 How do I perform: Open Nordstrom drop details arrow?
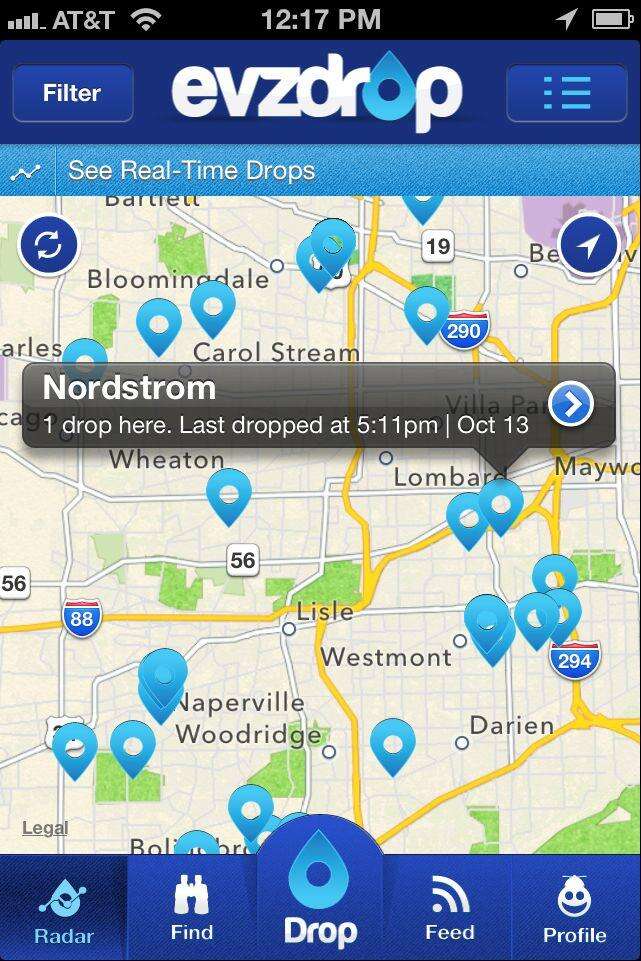click(572, 404)
